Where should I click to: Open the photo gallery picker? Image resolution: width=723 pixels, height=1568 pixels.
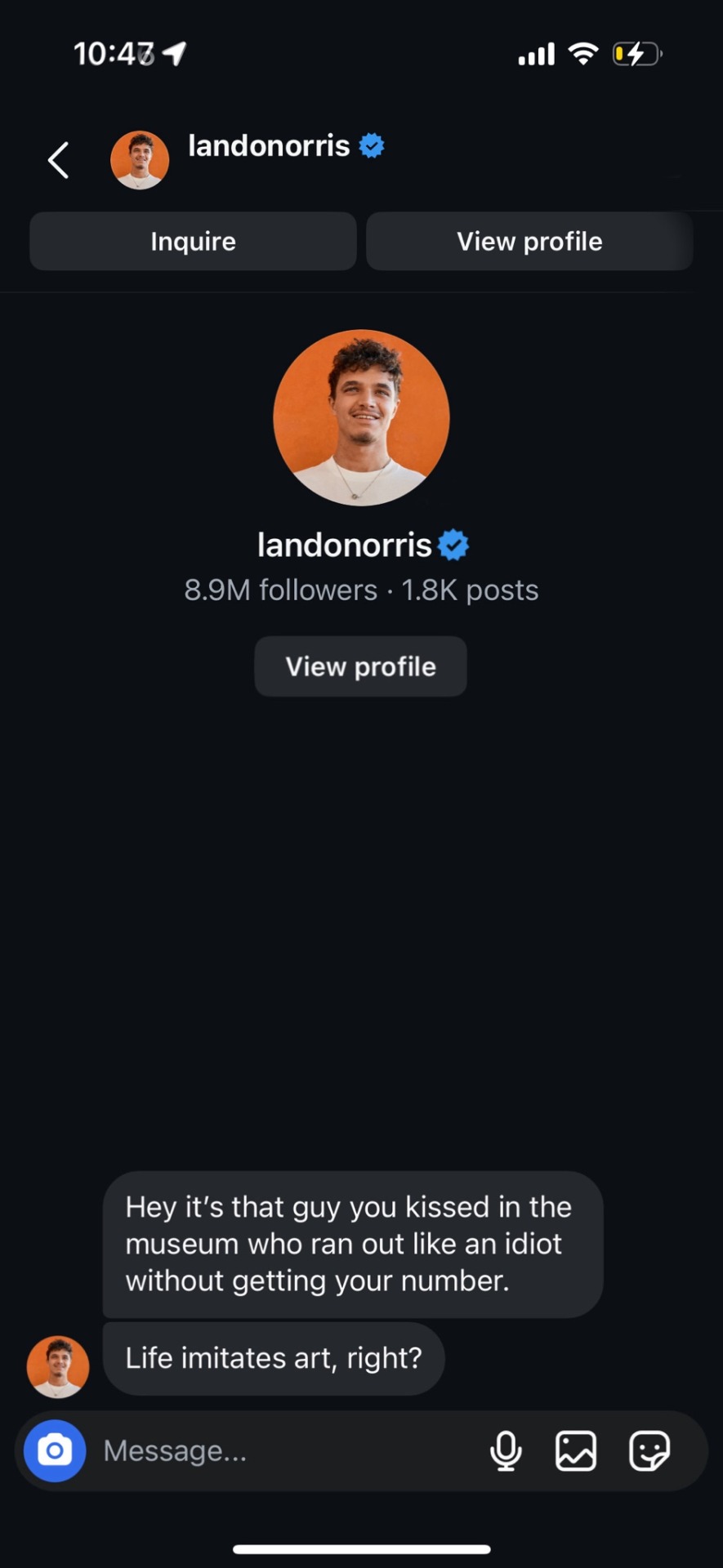tap(576, 1450)
